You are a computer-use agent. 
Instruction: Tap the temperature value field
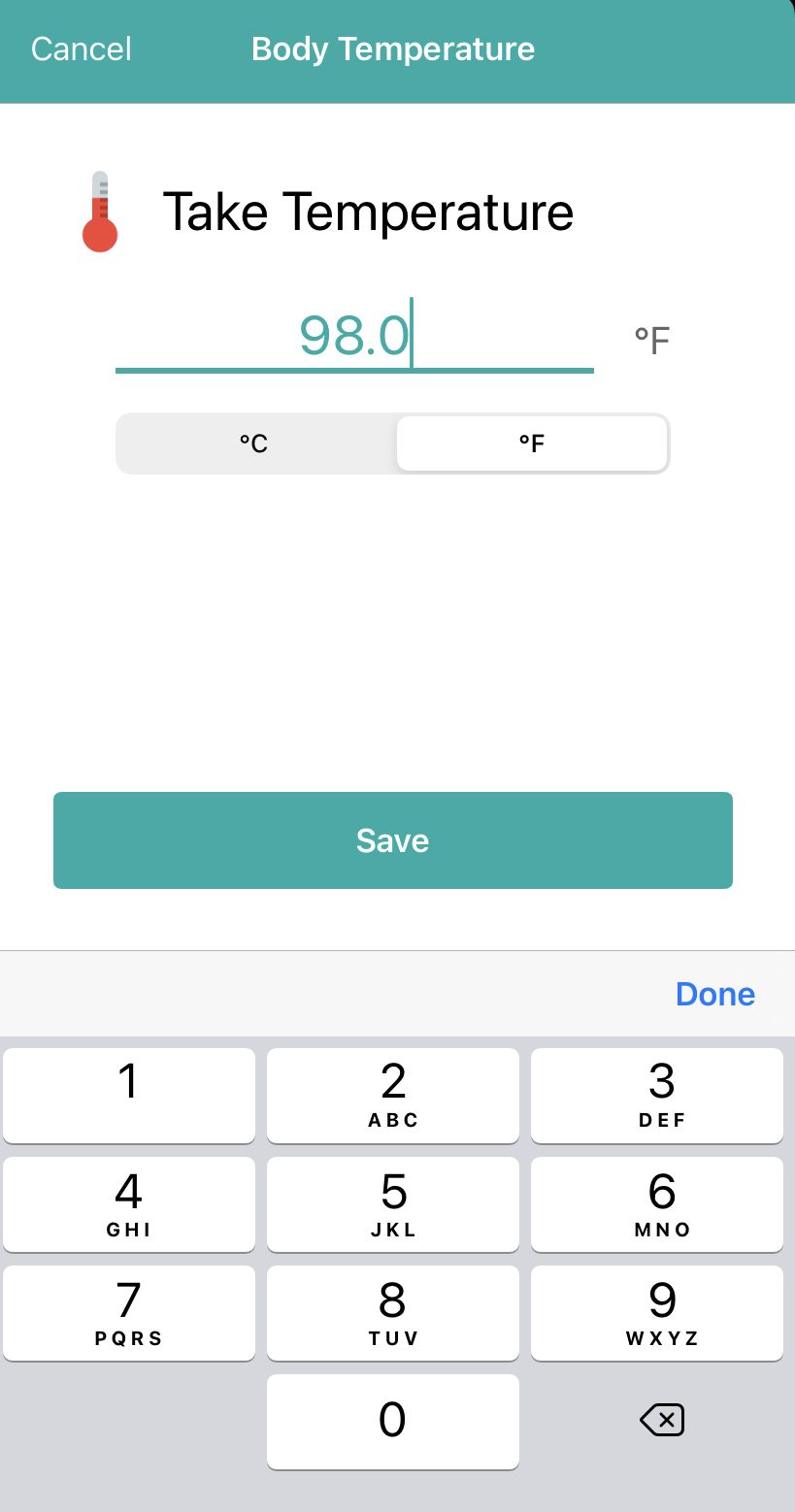pos(354,336)
